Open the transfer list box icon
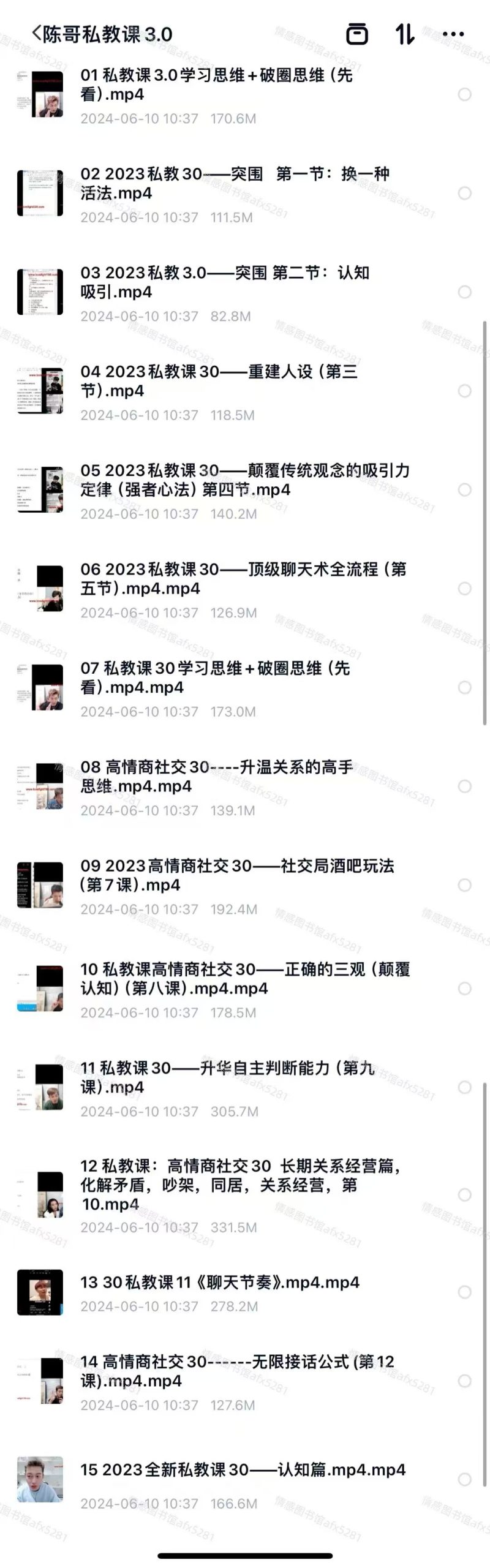The height and width of the screenshot is (1568, 490). click(x=357, y=34)
